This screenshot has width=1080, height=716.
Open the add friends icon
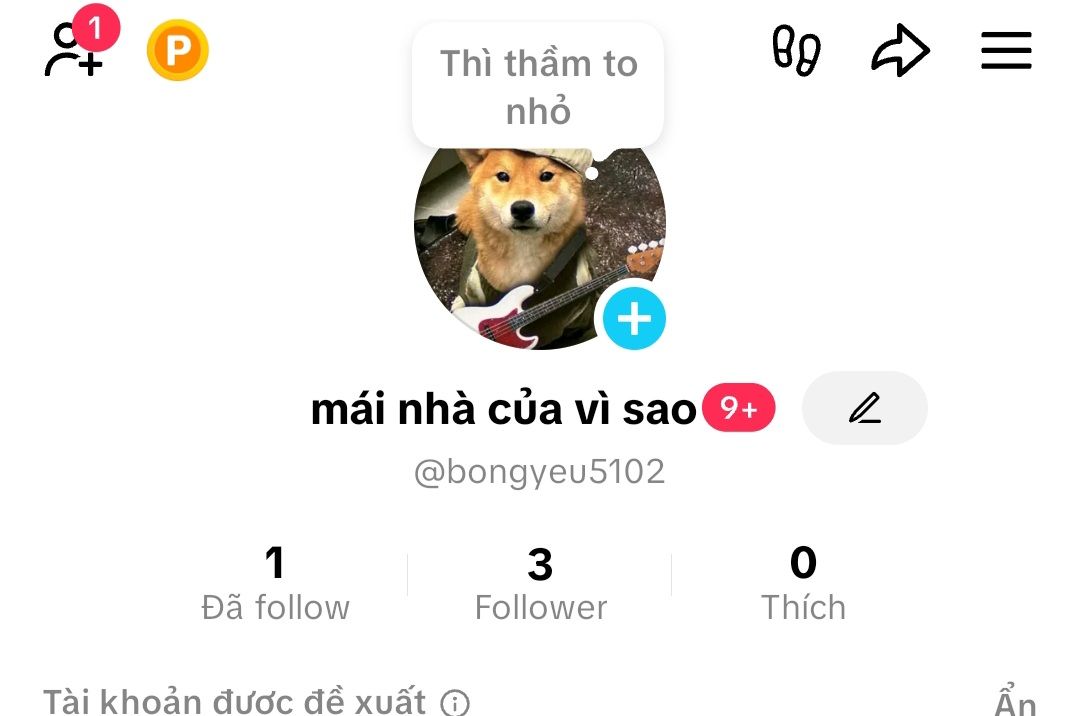click(73, 50)
